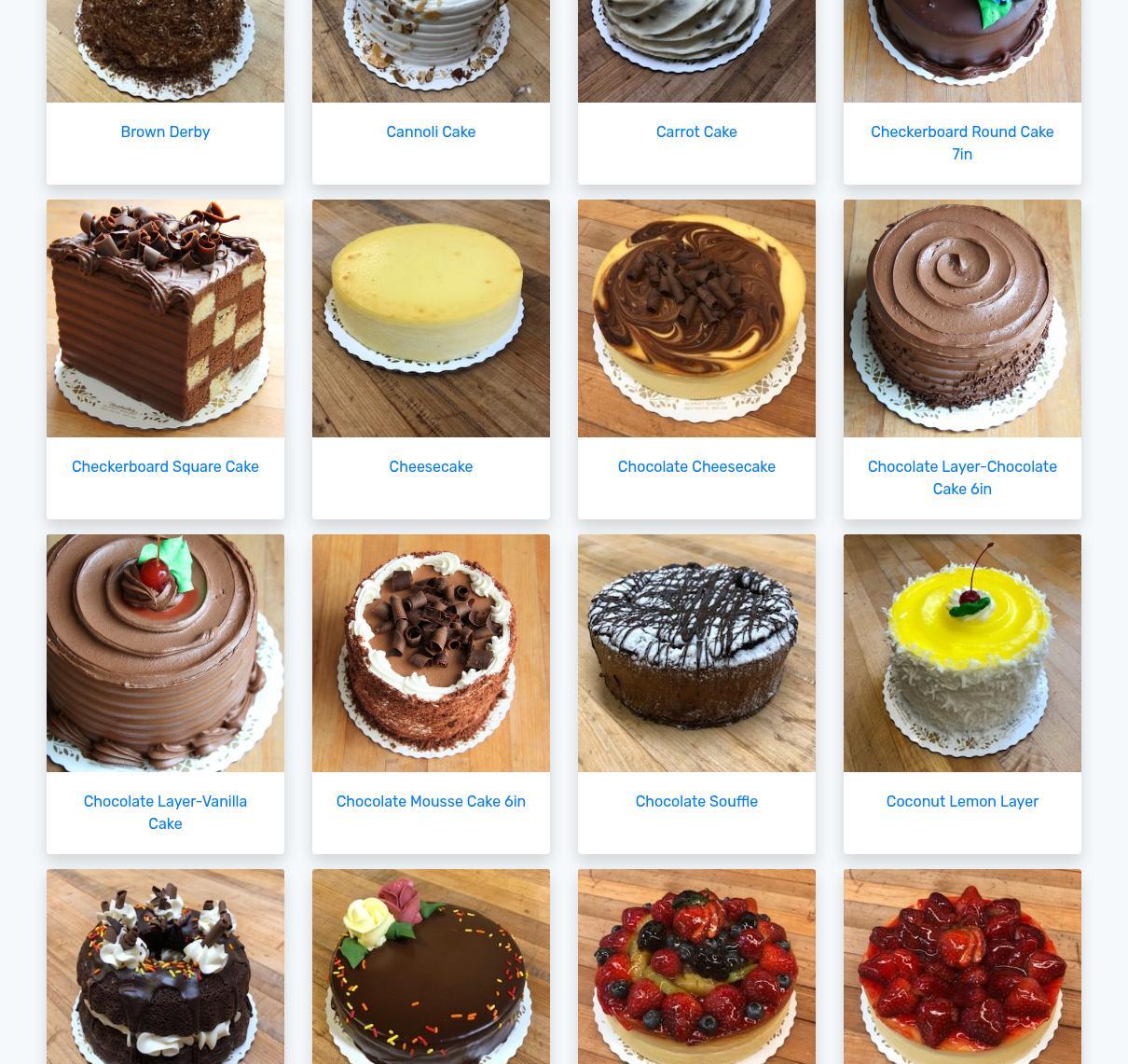Open Chocolate Layer-Chocolate Cake 6in photo
Image resolution: width=1128 pixels, height=1064 pixels.
click(962, 318)
